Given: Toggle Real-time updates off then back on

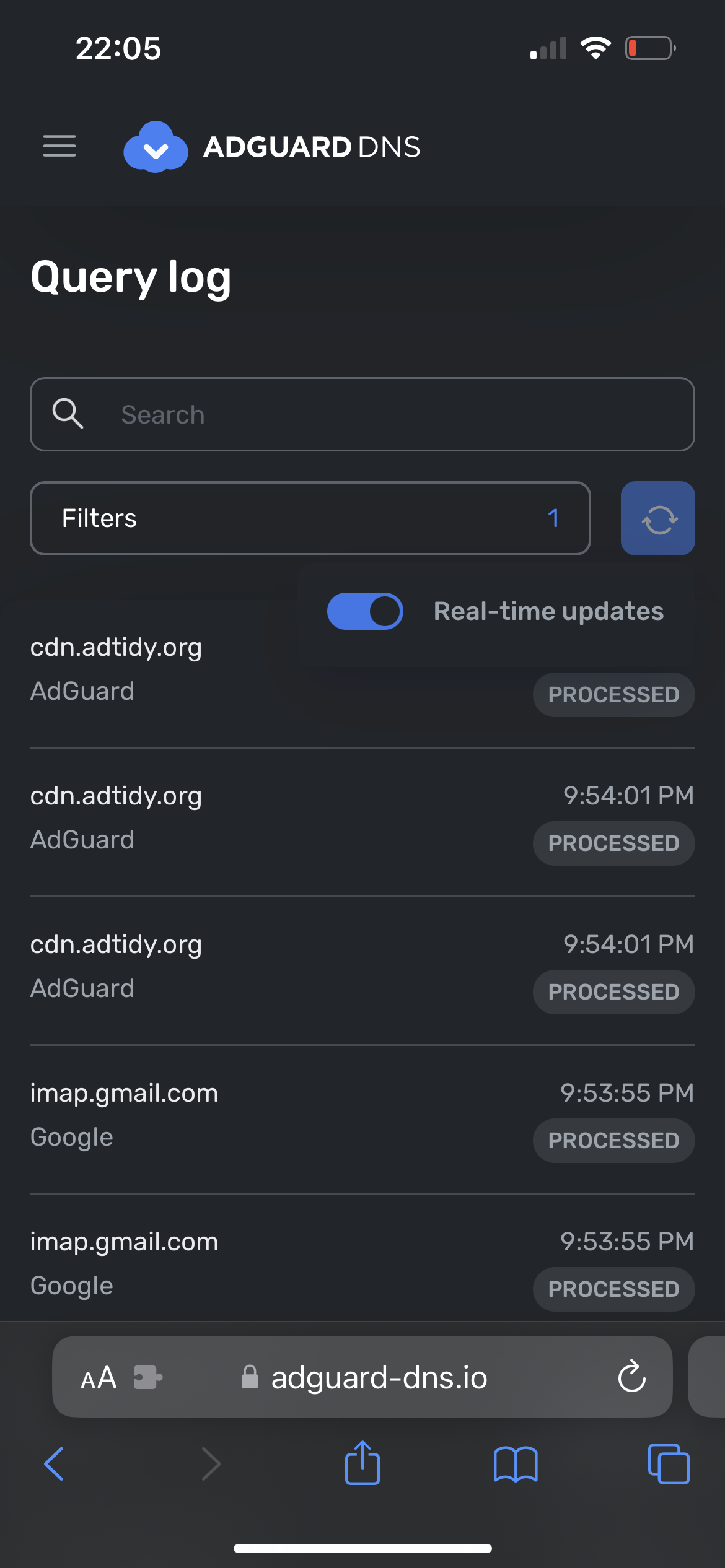Looking at the screenshot, I should coord(365,611).
